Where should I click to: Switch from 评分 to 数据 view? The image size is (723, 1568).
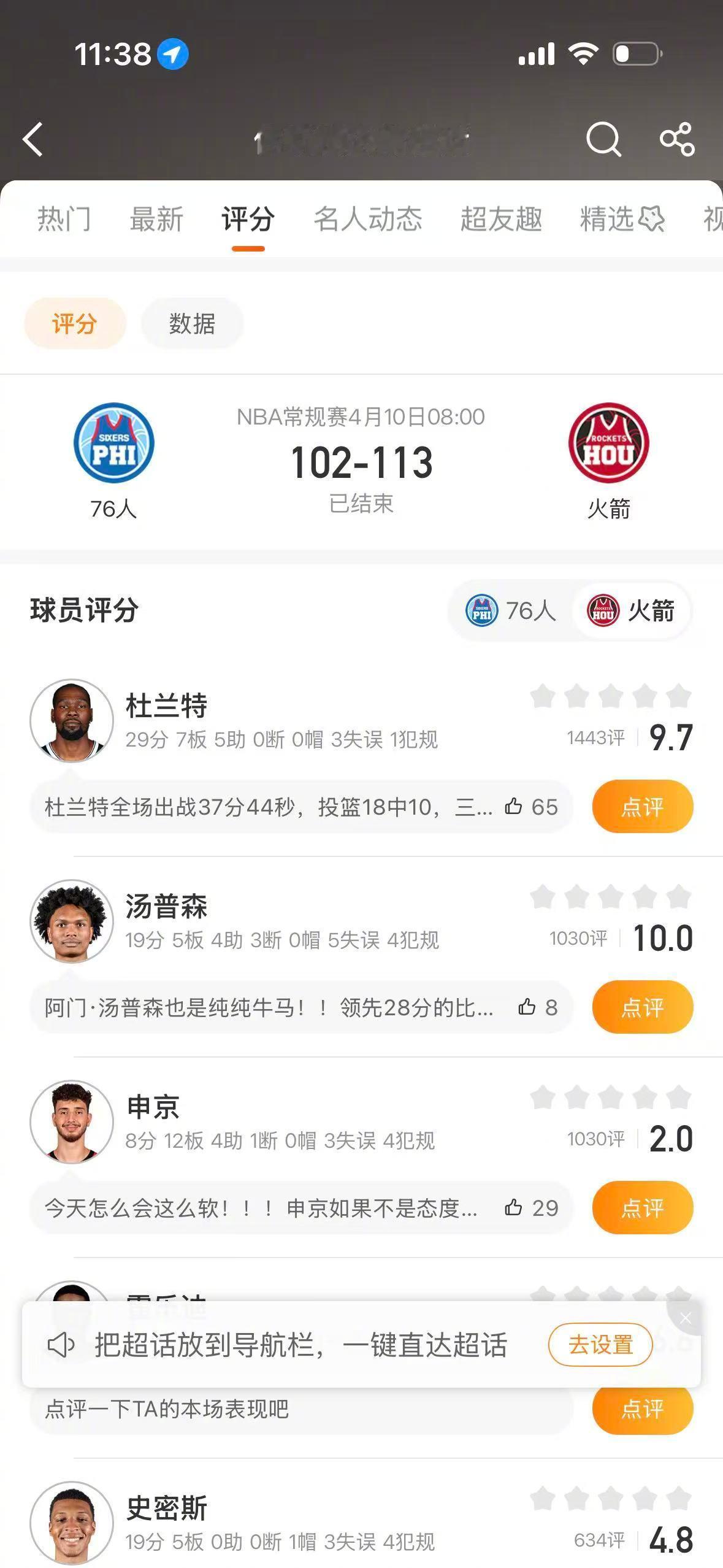191,323
